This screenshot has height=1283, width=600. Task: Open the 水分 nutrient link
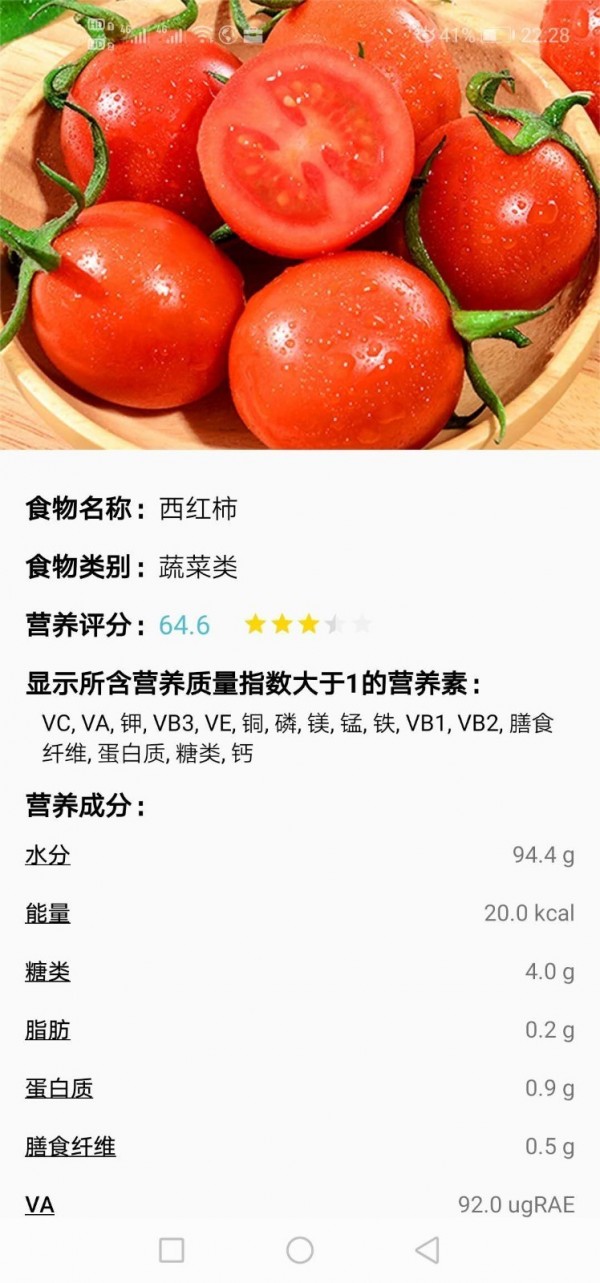coord(47,855)
